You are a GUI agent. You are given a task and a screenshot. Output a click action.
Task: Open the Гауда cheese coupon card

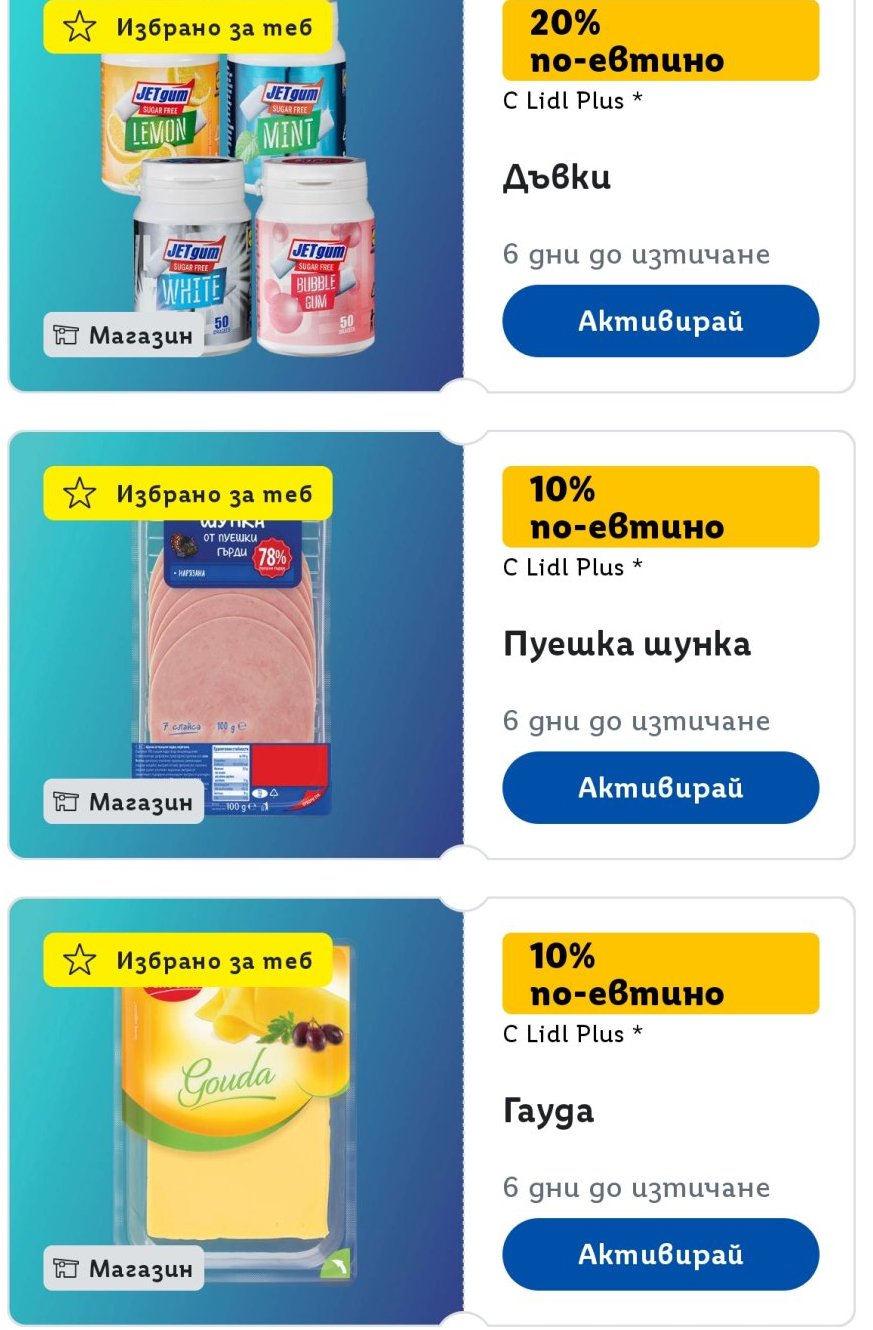coord(431,1112)
